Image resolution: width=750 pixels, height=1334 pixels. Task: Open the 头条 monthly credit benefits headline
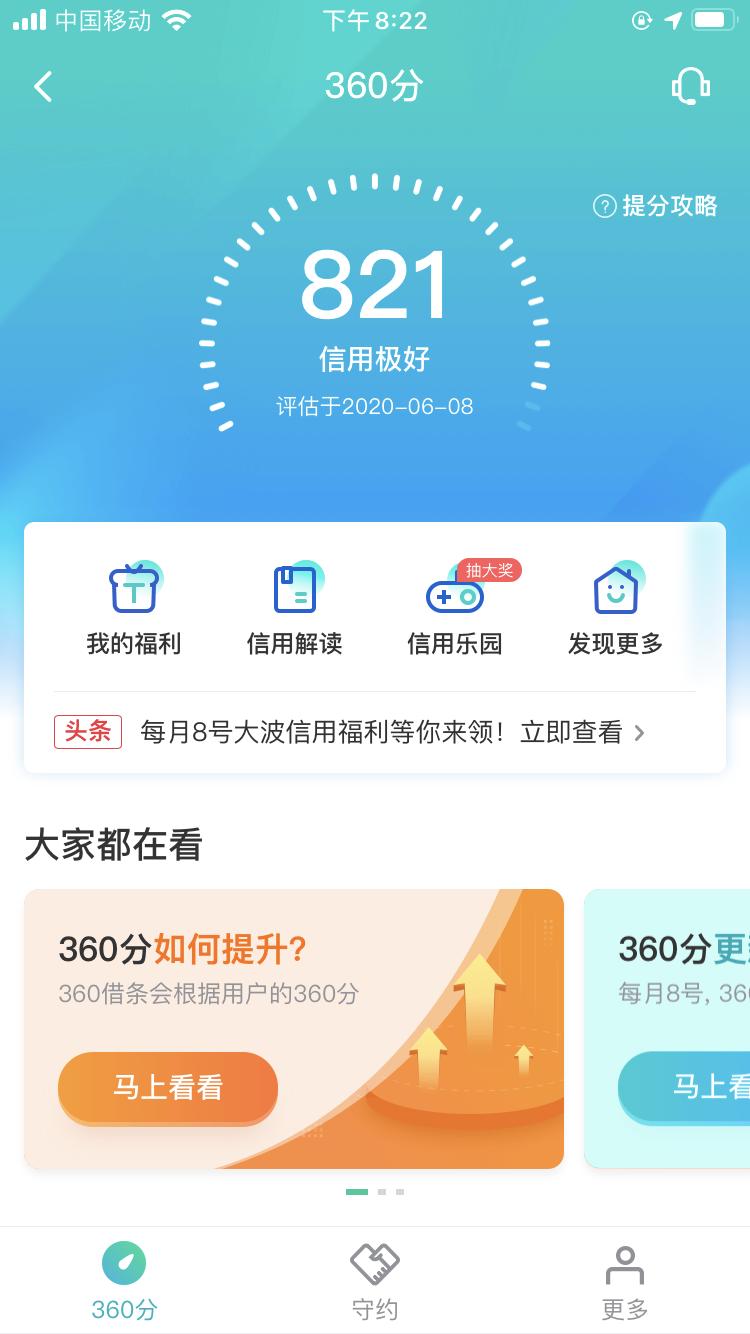(x=380, y=732)
